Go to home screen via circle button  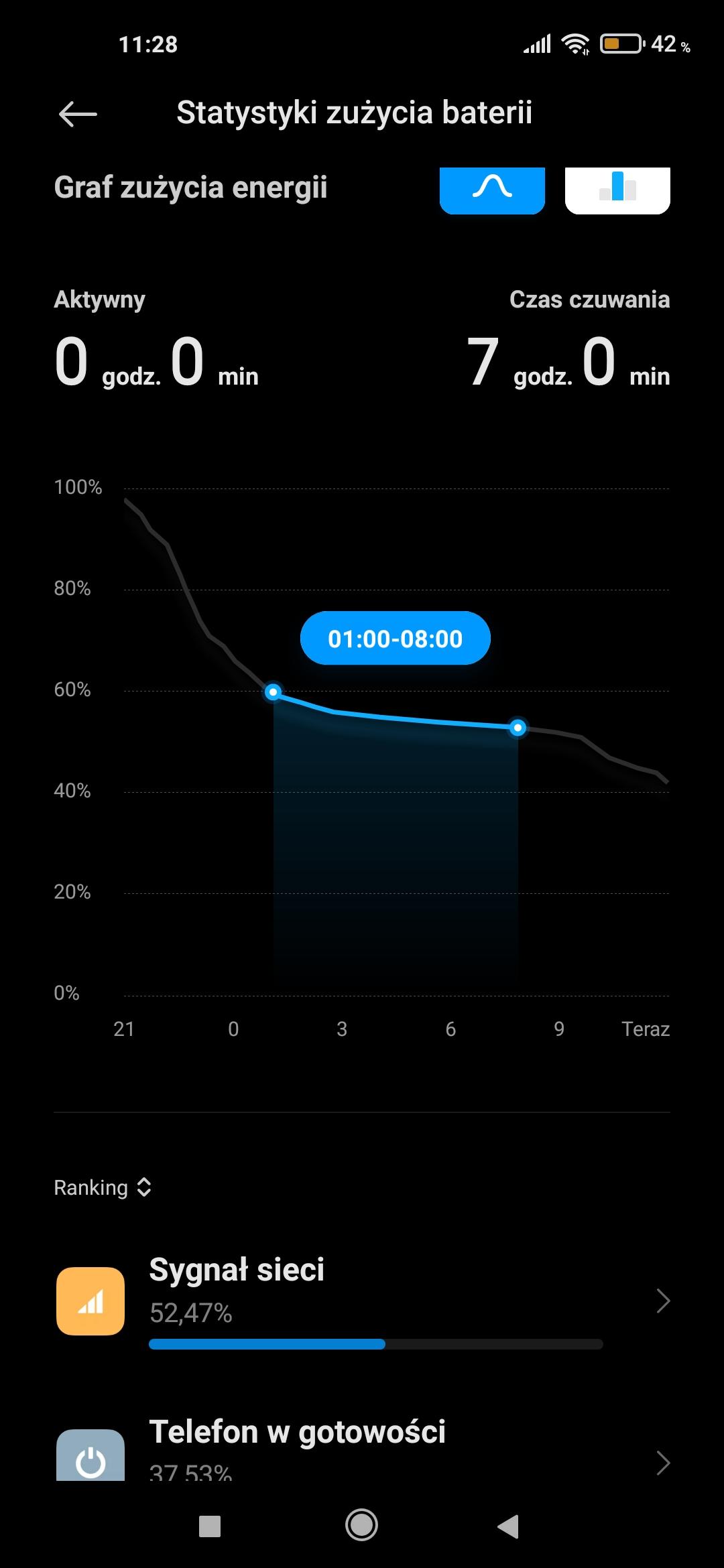(361, 1526)
